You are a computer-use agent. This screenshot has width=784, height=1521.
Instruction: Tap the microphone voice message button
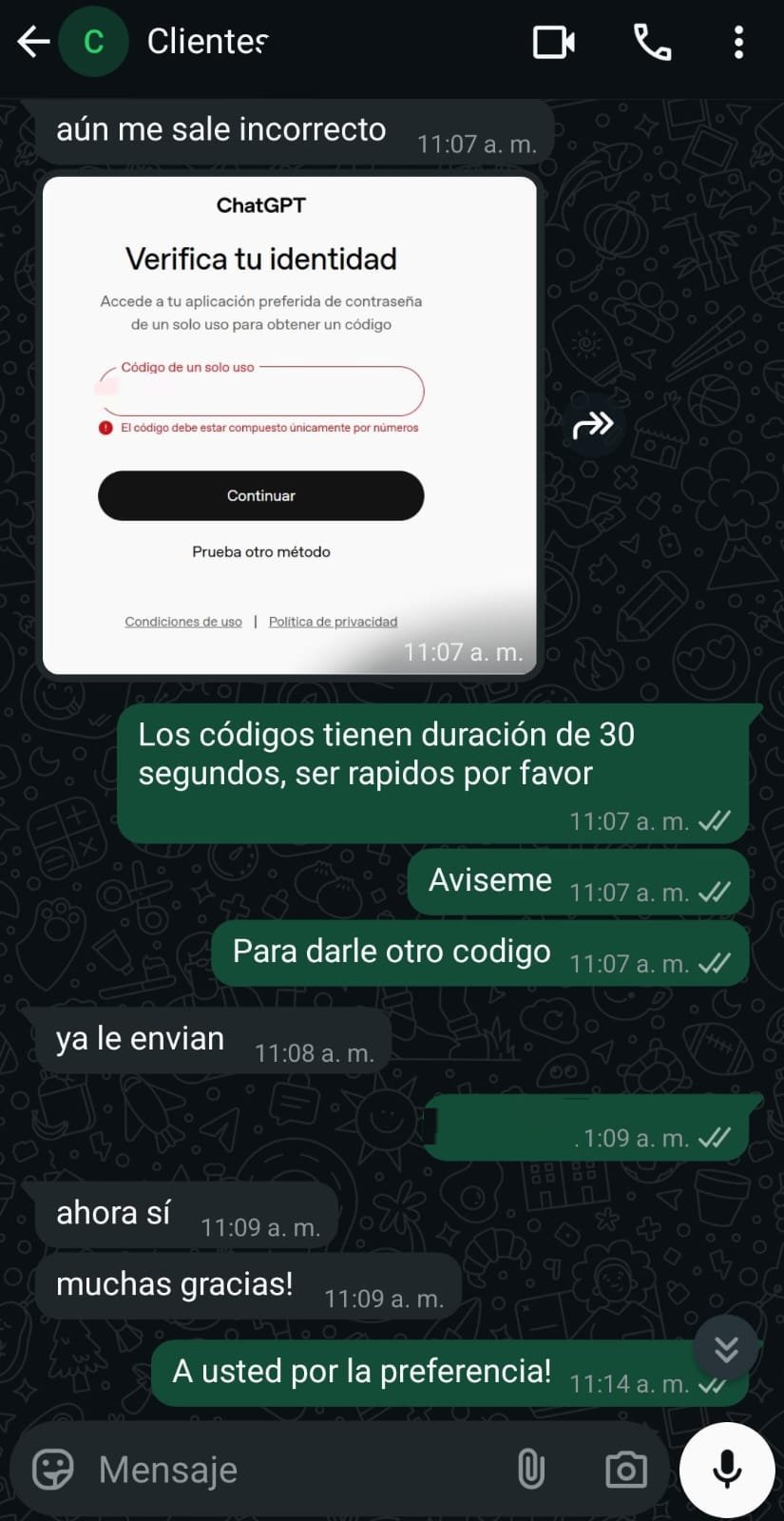tap(727, 1469)
